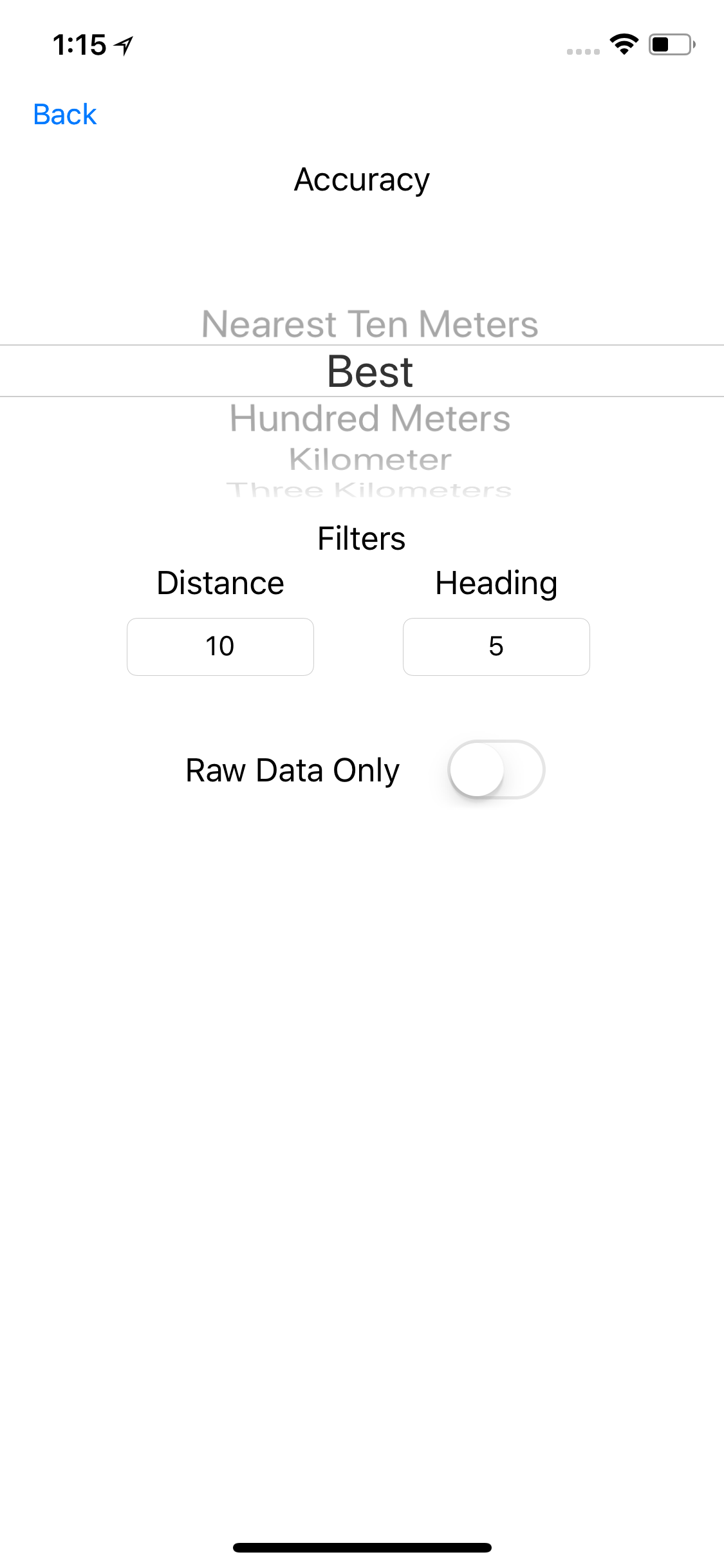Tap the location services arrow icon
The image size is (724, 1568).
[123, 44]
